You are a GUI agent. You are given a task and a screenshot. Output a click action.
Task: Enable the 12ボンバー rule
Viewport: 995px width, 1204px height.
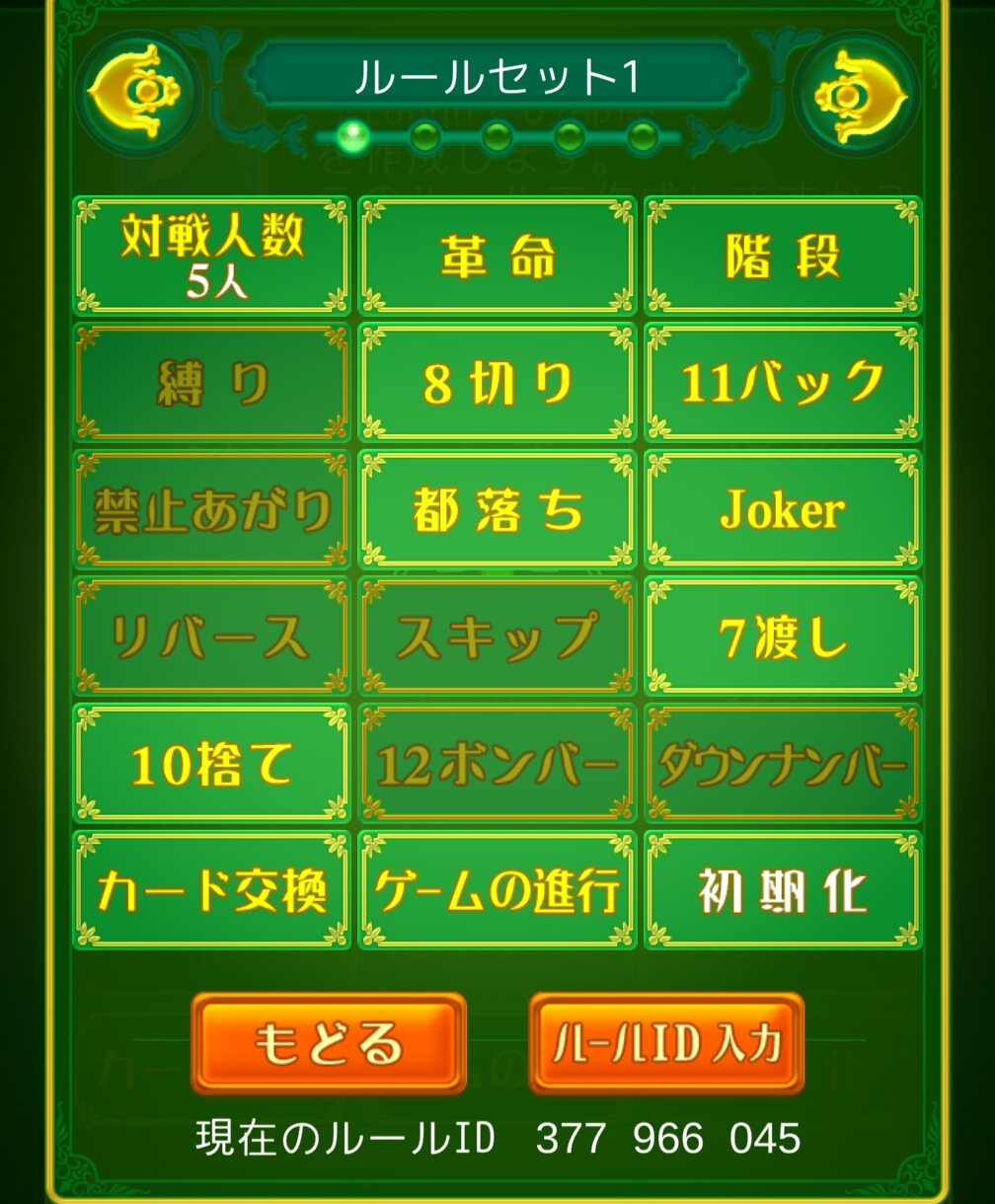pos(497,763)
